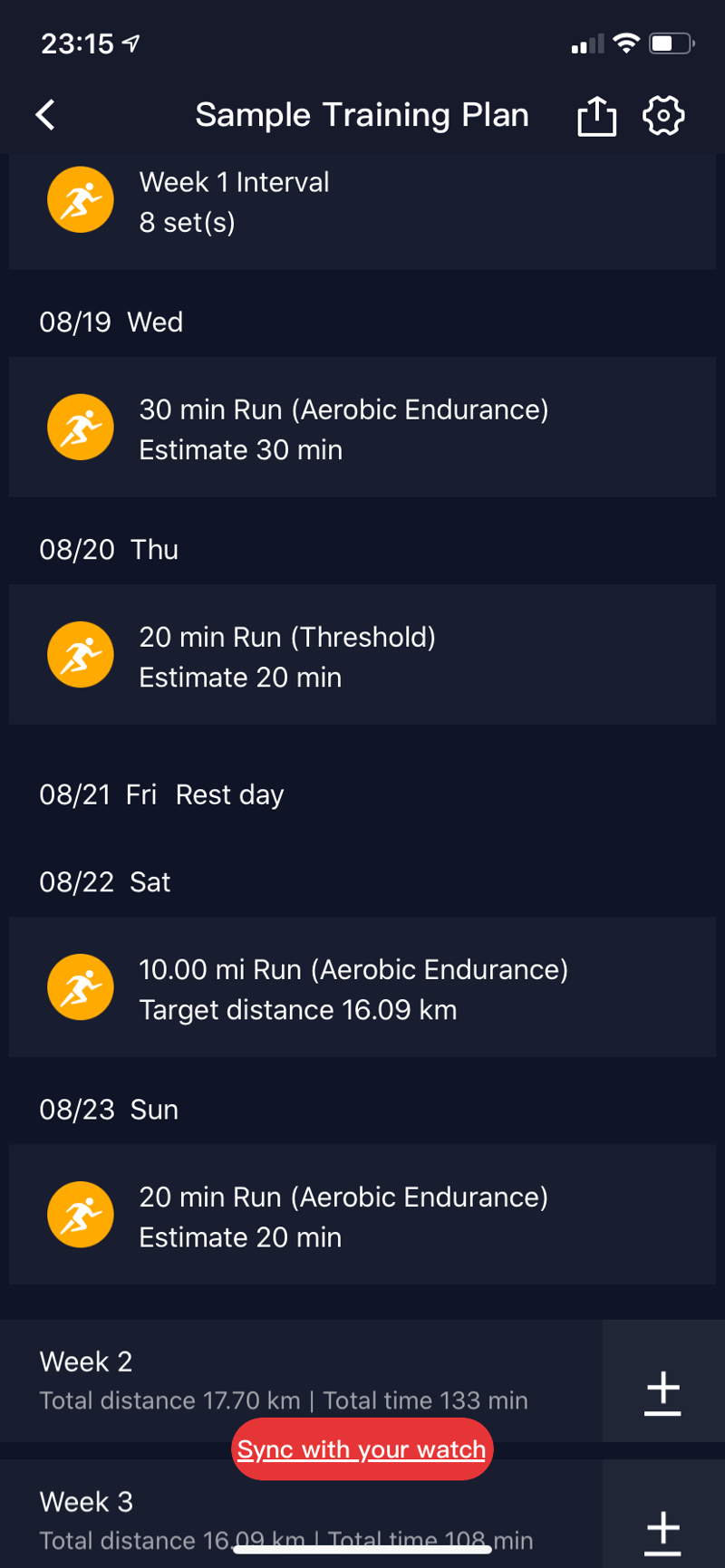This screenshot has height=1568, width=725.
Task: Open the 10.00 mi Run on Saturday
Action: (362, 987)
